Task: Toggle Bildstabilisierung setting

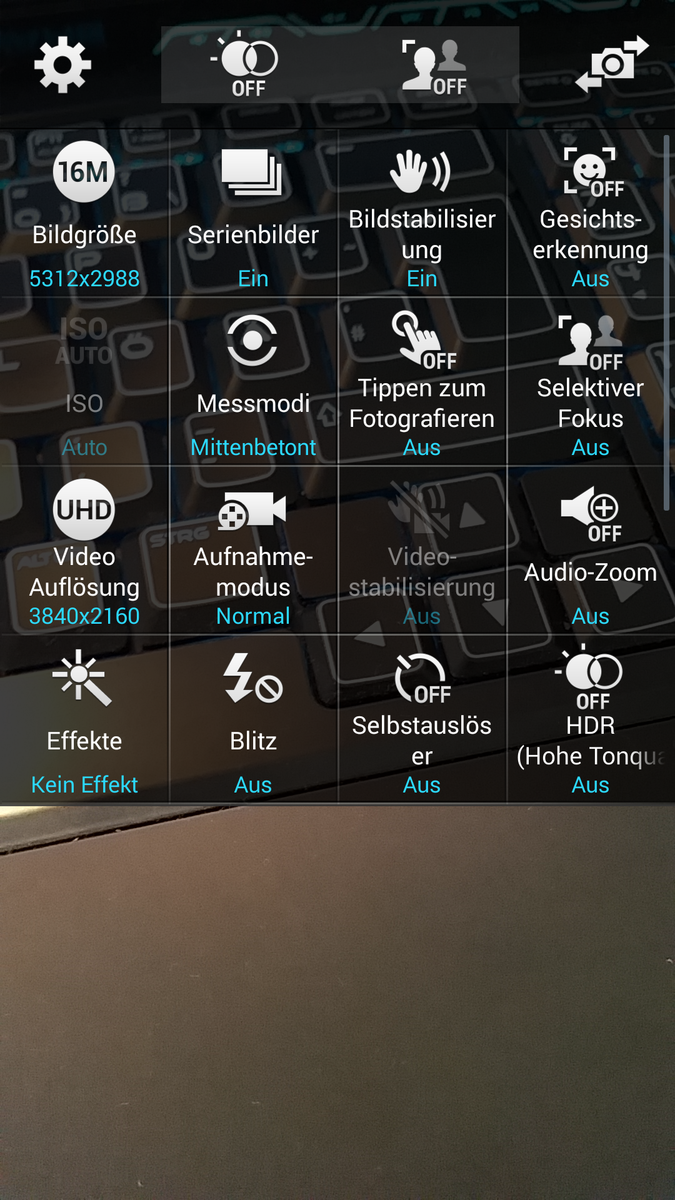Action: click(421, 212)
